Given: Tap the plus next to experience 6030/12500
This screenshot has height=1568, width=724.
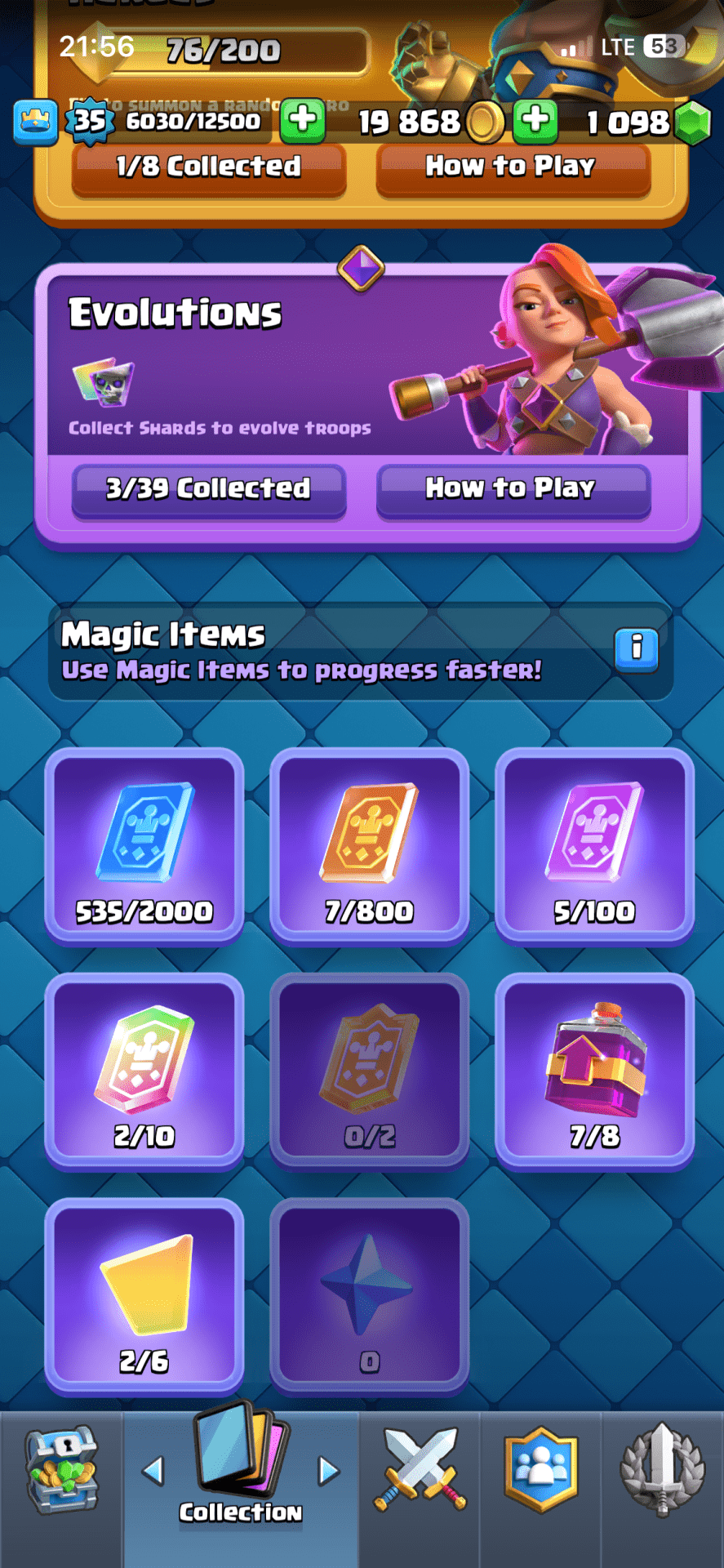Looking at the screenshot, I should 303,120.
